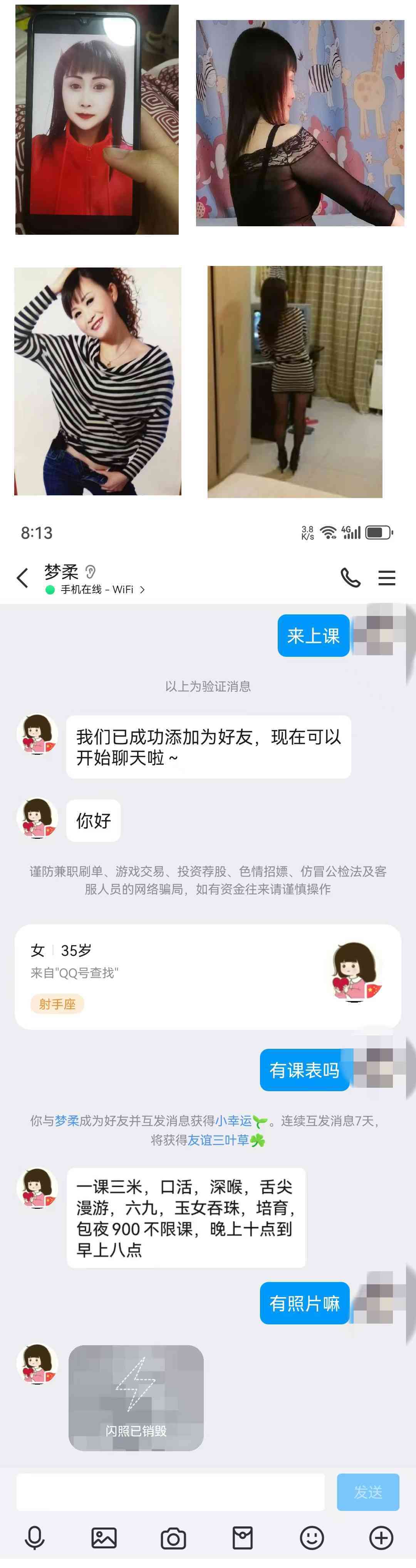Open the 女 35岁 profile card
The height and width of the screenshot is (1568, 416).
tap(207, 976)
